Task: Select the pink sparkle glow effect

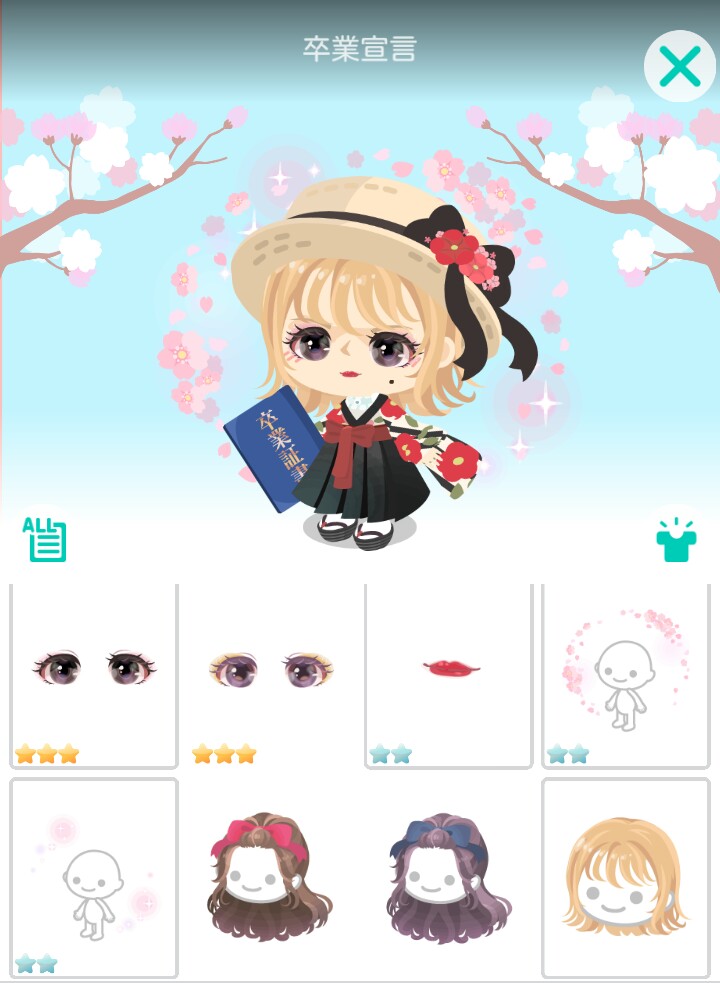Action: tap(93, 878)
